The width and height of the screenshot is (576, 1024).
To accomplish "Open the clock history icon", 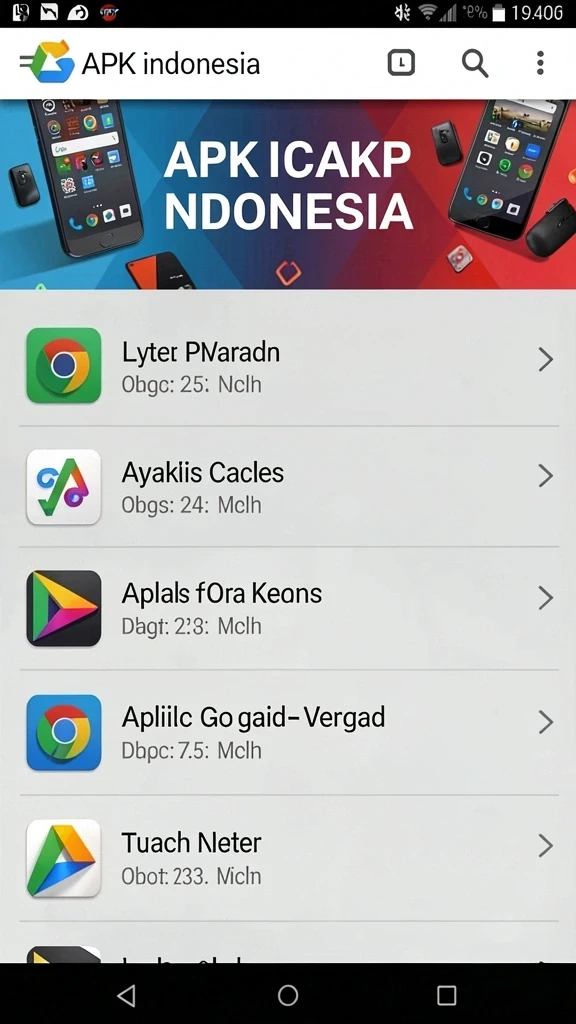I will coord(401,63).
